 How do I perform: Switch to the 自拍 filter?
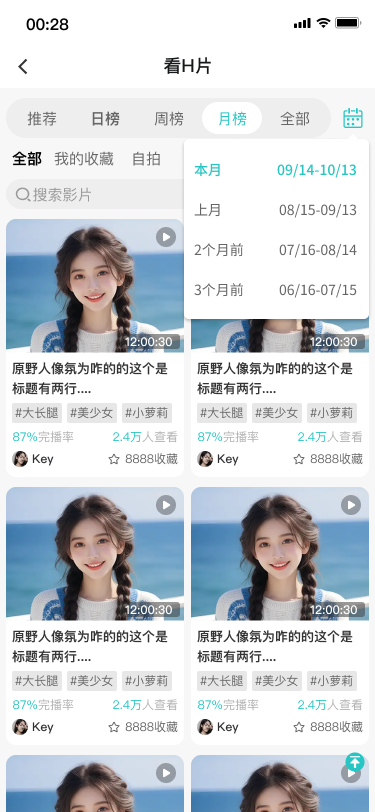tap(147, 158)
